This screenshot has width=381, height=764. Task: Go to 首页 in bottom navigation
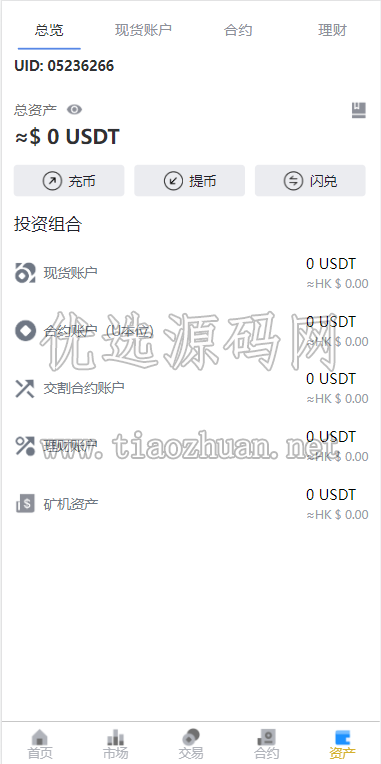point(39,744)
